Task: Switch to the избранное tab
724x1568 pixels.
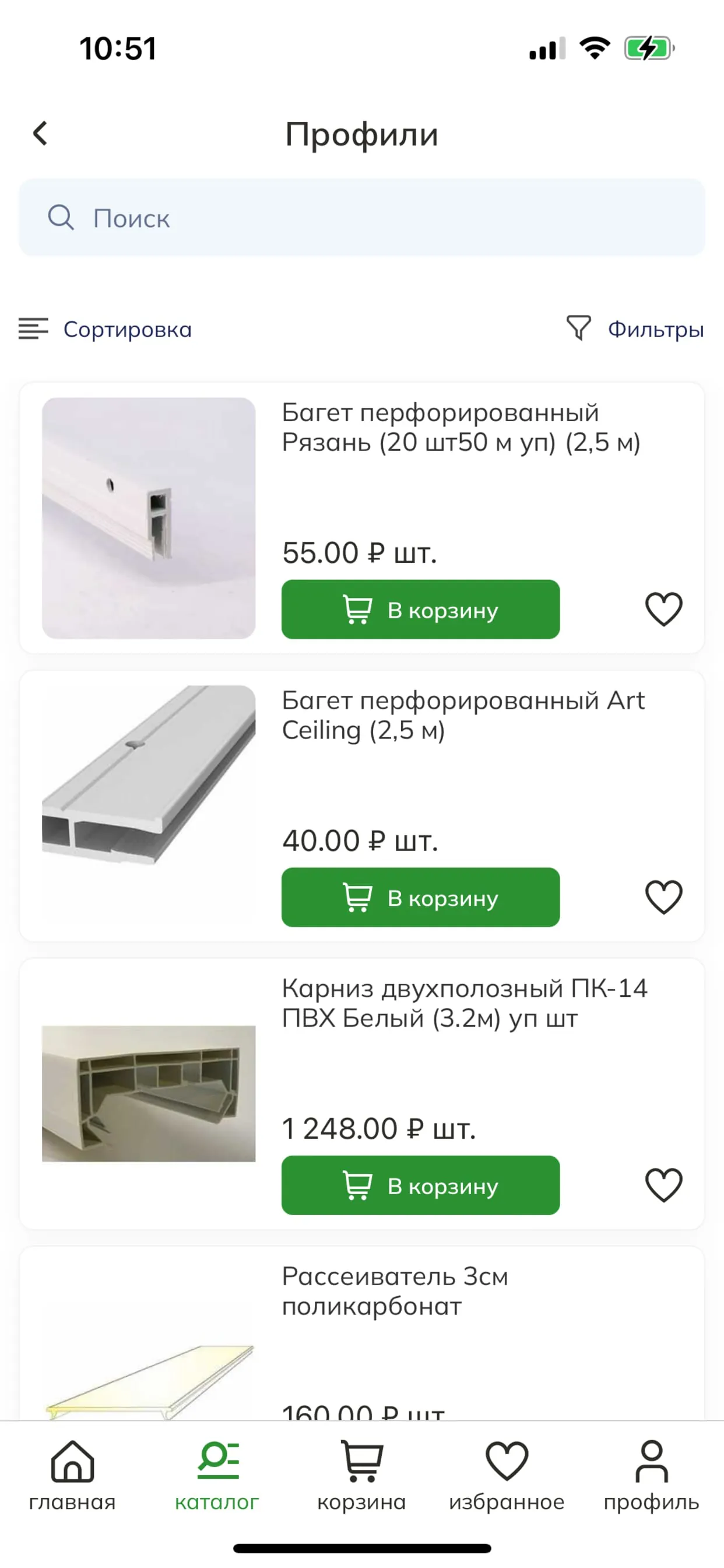Action: pos(506,1475)
